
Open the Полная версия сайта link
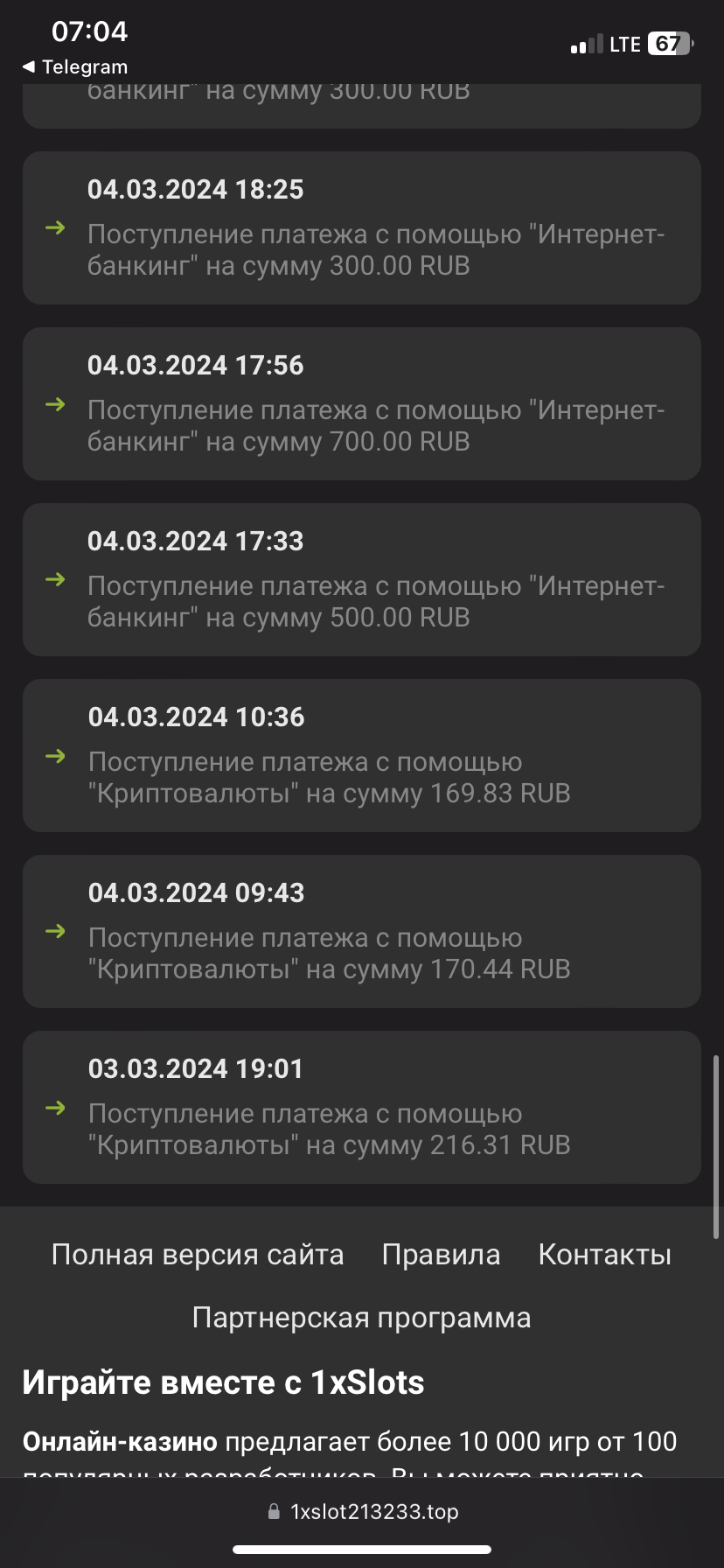(198, 1254)
